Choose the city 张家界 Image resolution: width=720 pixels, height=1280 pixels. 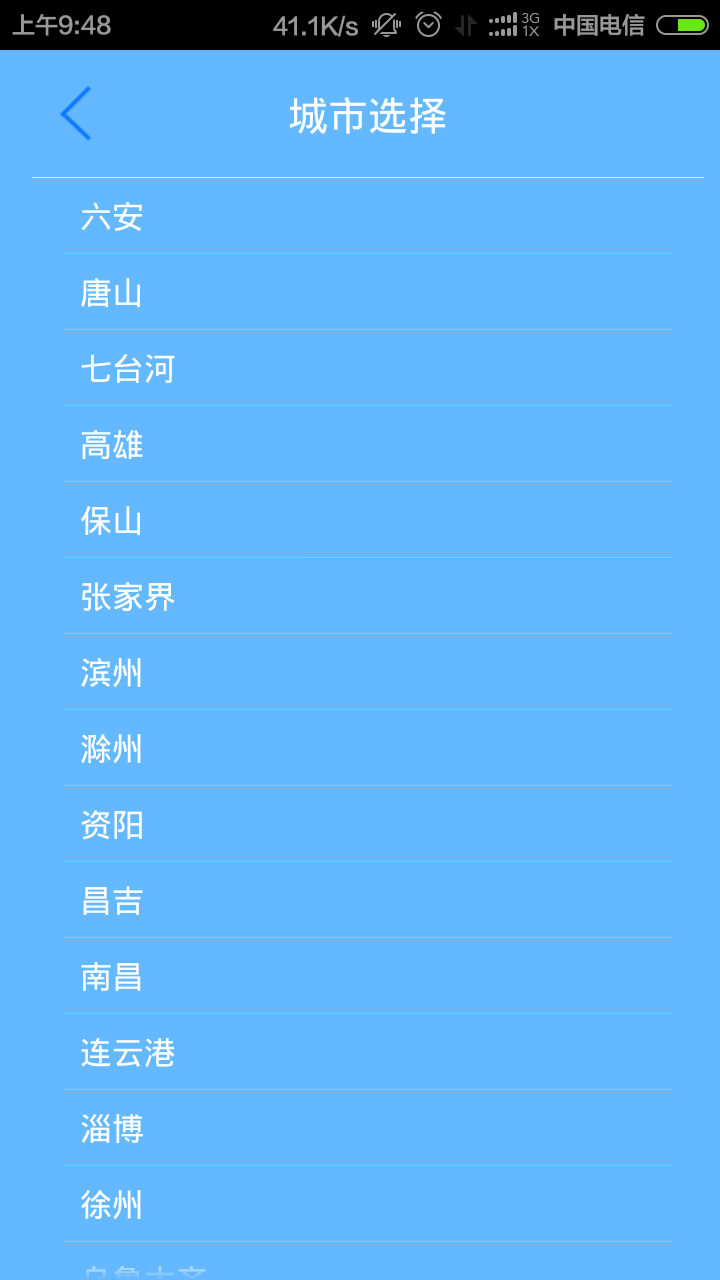pos(128,597)
